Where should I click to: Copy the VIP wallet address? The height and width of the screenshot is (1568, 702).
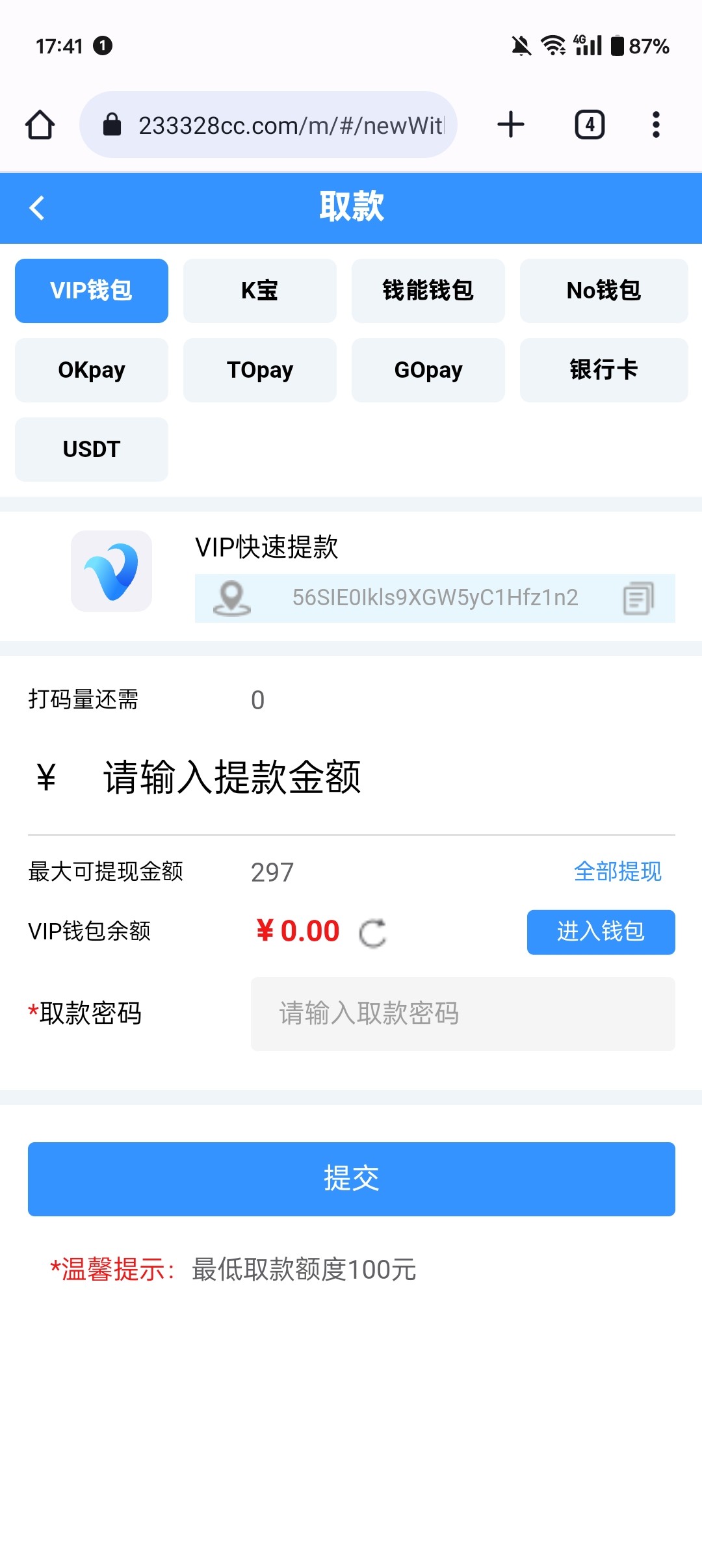tap(638, 598)
